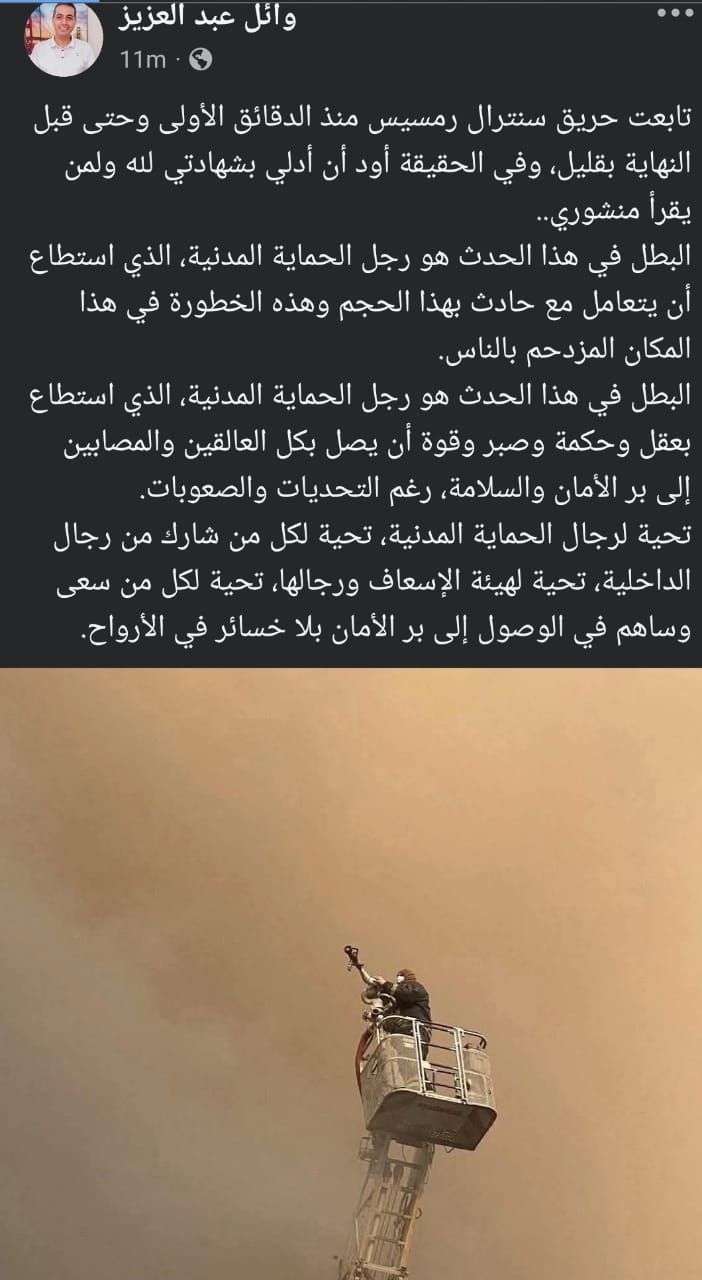
Task: Open وائل عبد العزيز profile picture
Action: tap(62, 40)
